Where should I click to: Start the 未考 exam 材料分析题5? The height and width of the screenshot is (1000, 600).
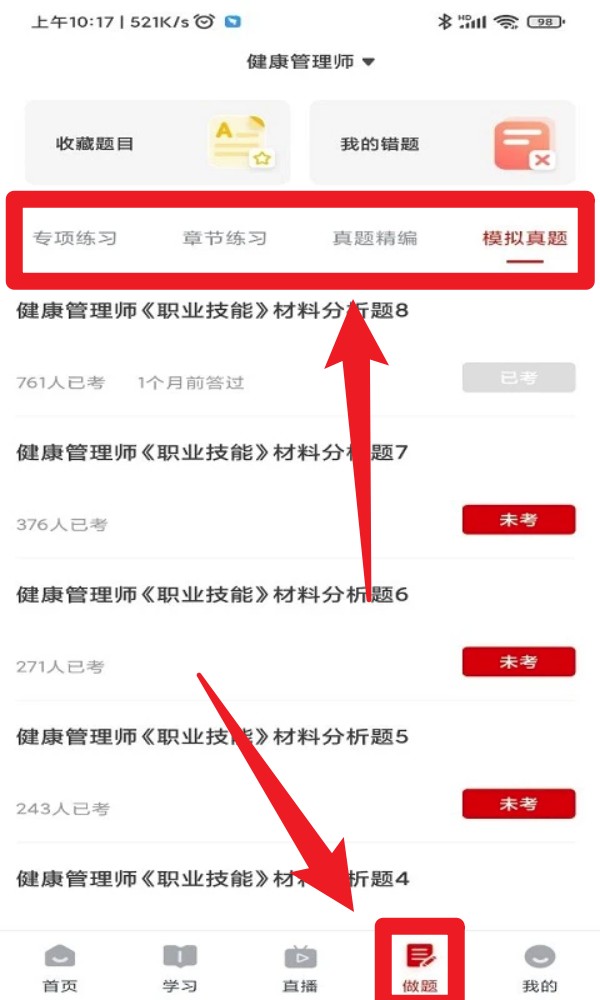tap(518, 804)
